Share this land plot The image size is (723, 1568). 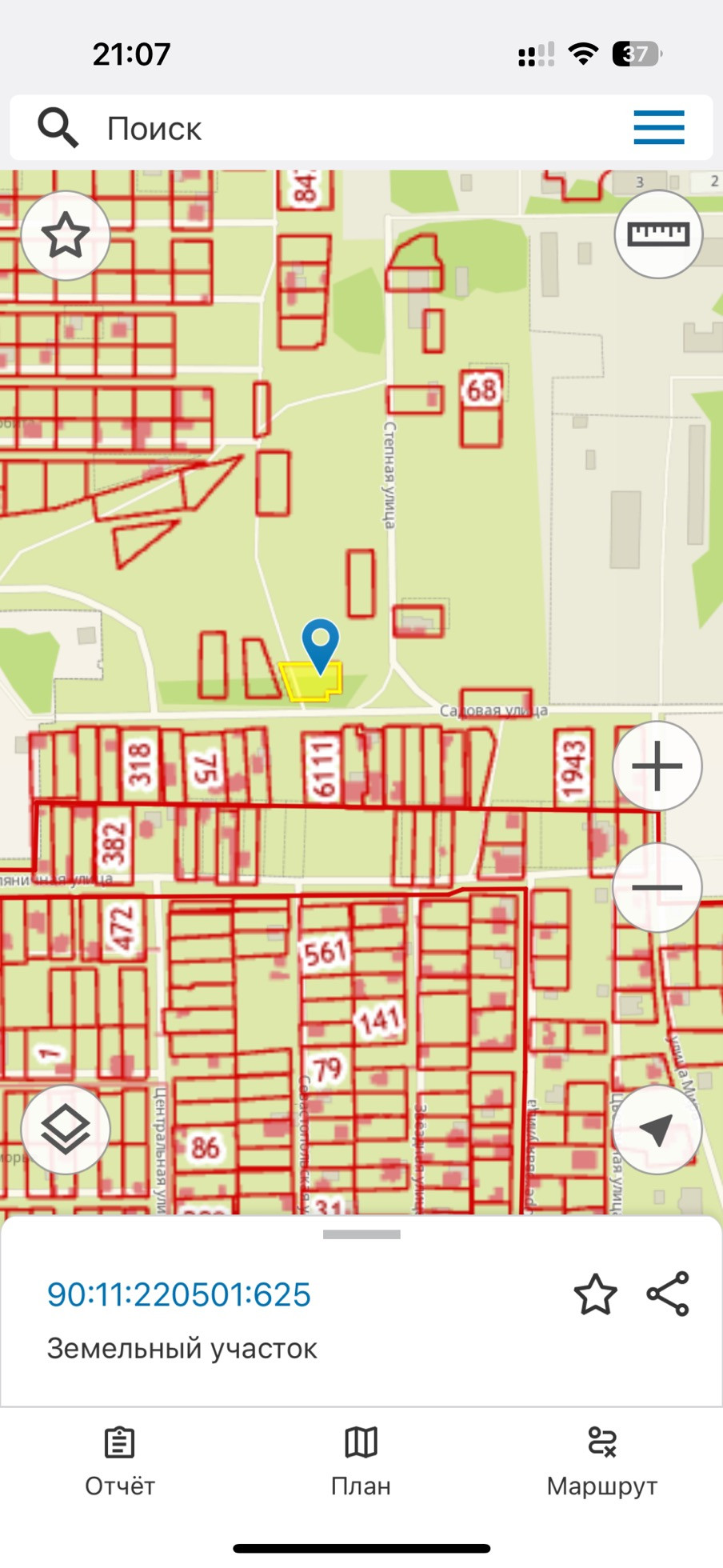pos(668,1294)
